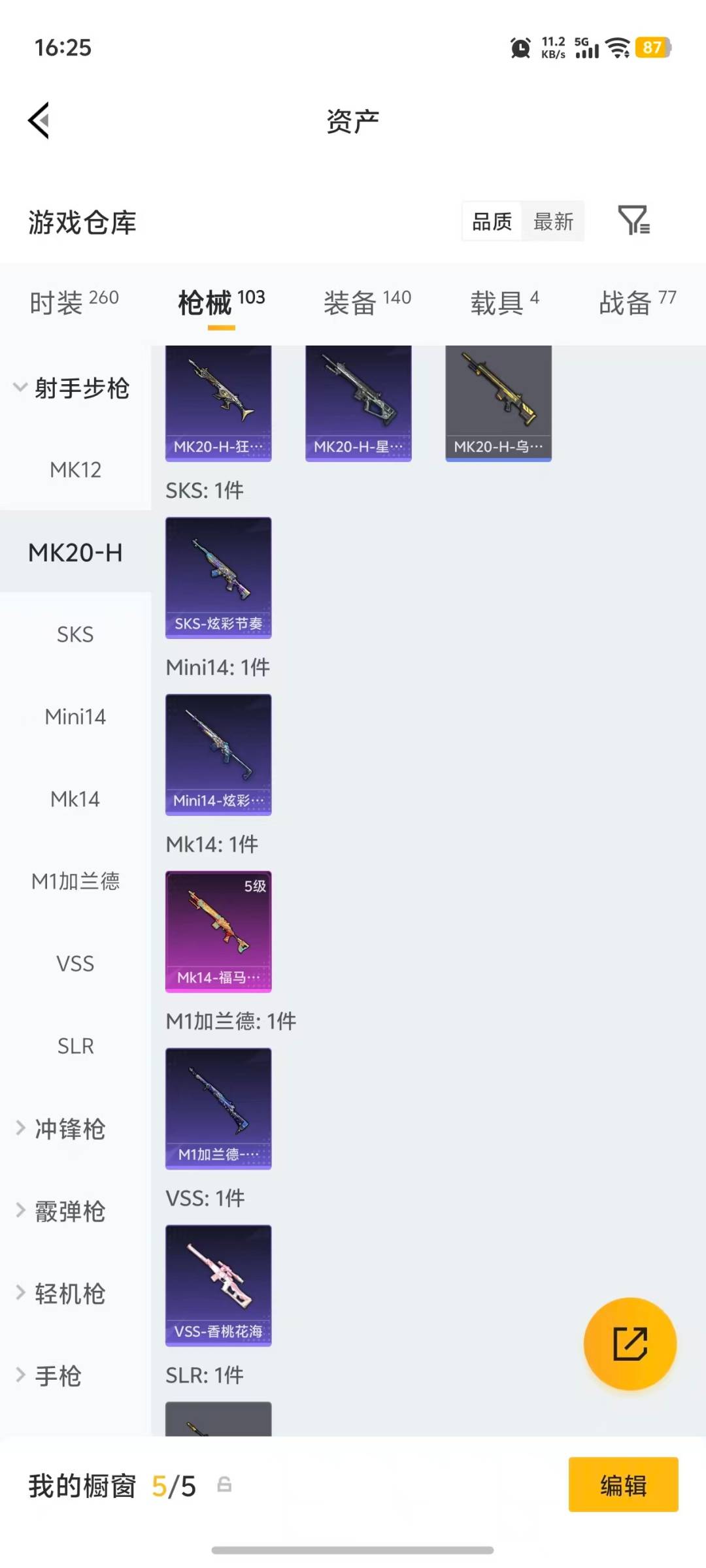Open the VSS-香桃花海 weapon skin
706x1568 pixels.
click(x=219, y=1284)
